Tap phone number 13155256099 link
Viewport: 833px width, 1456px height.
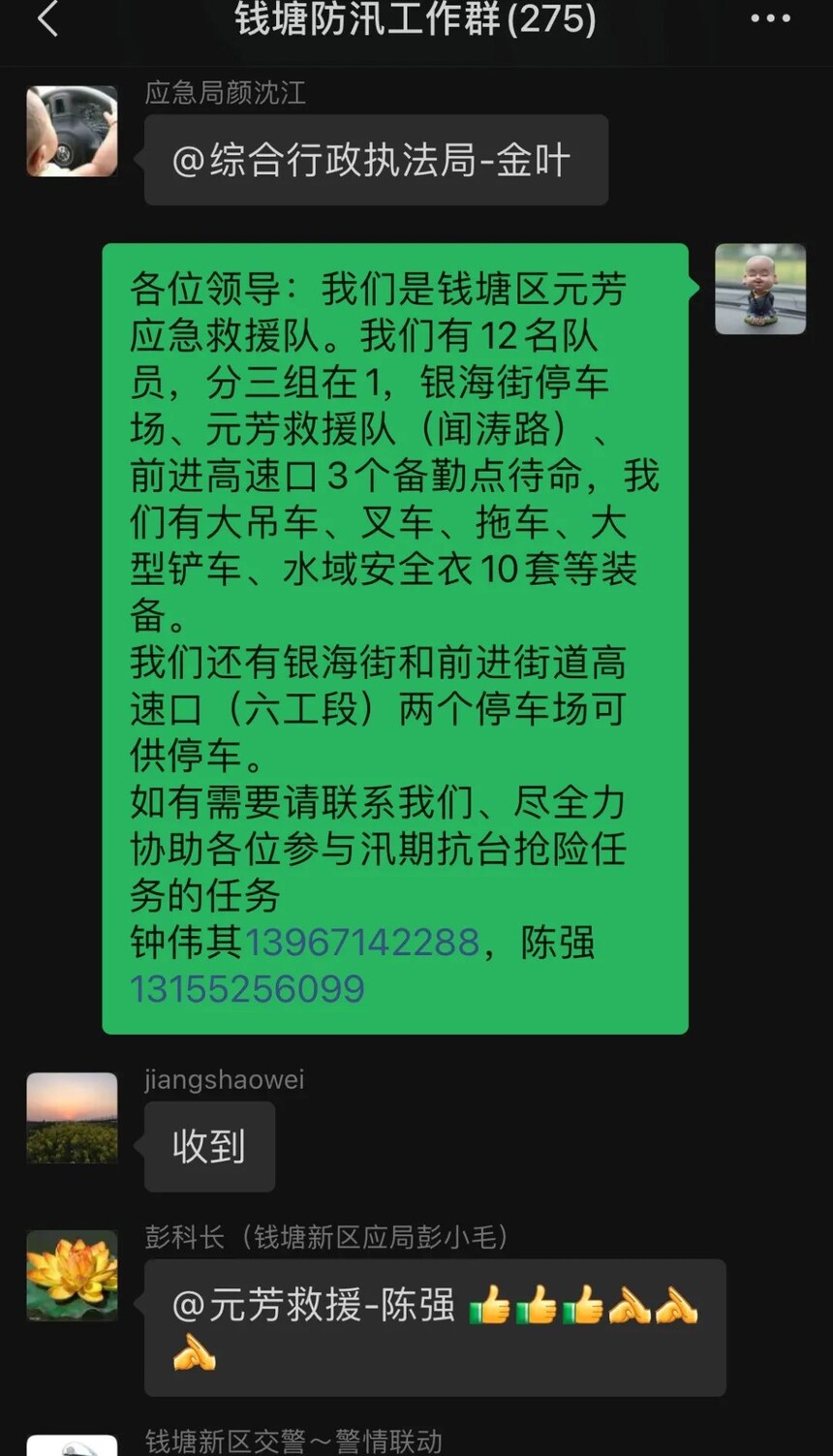click(247, 988)
